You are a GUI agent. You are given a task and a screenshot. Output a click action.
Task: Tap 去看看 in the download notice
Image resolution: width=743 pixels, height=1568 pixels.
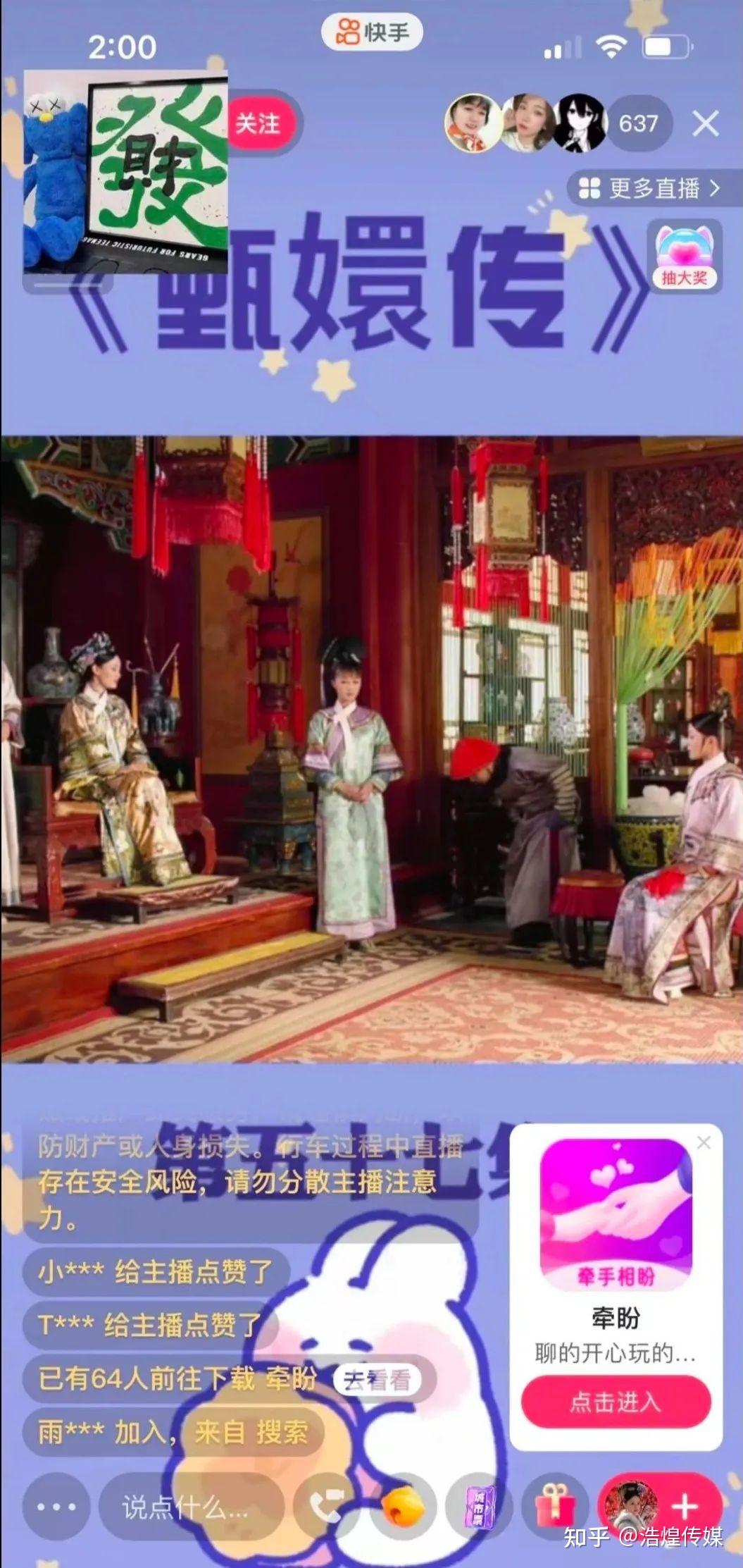(376, 1380)
